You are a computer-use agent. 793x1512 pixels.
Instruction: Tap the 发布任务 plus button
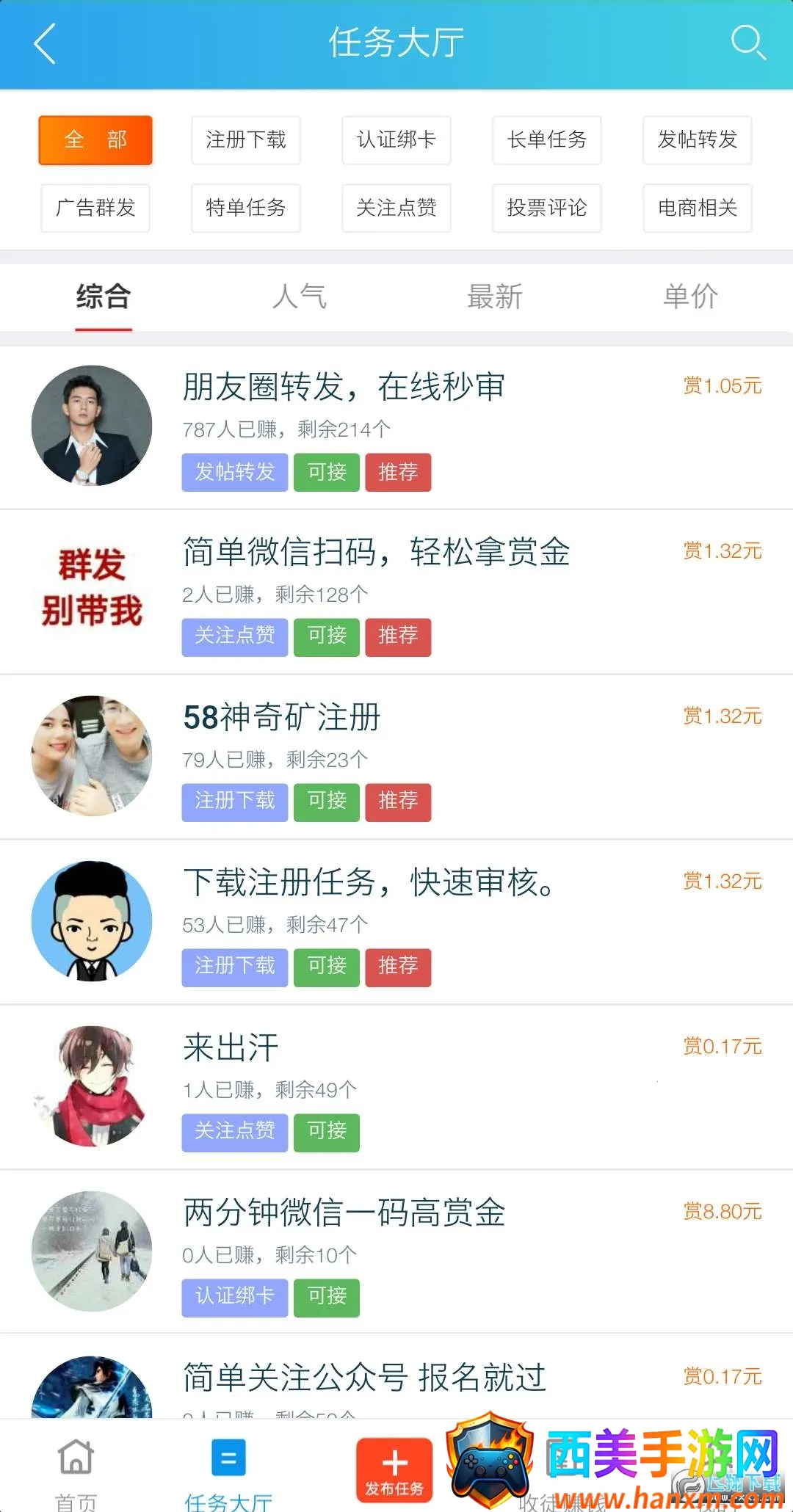click(x=394, y=1468)
